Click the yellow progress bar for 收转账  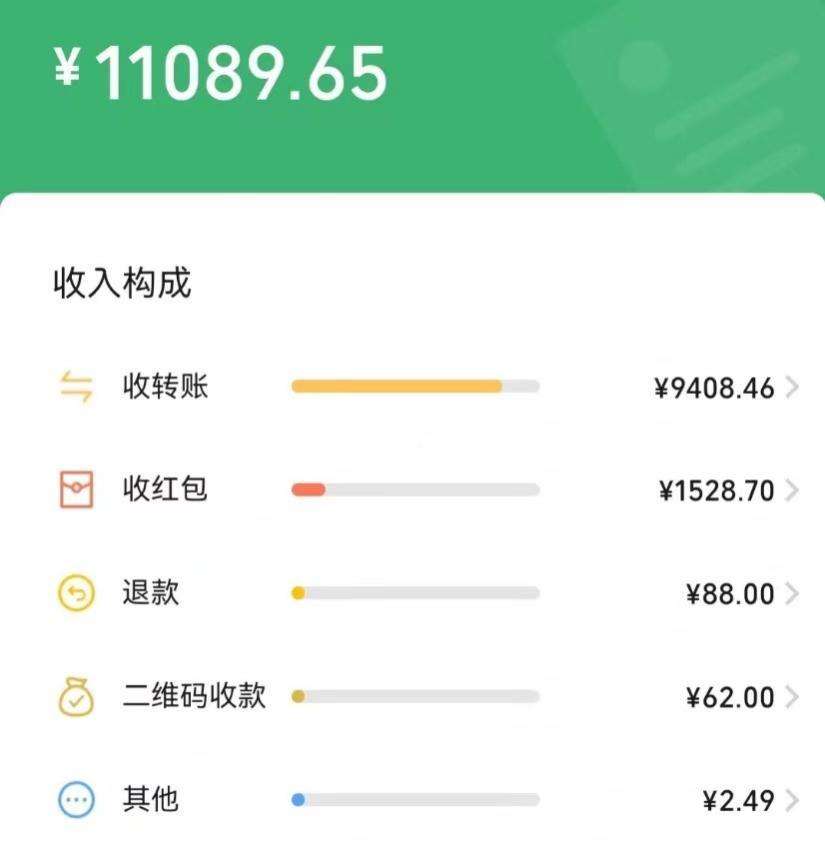400,386
